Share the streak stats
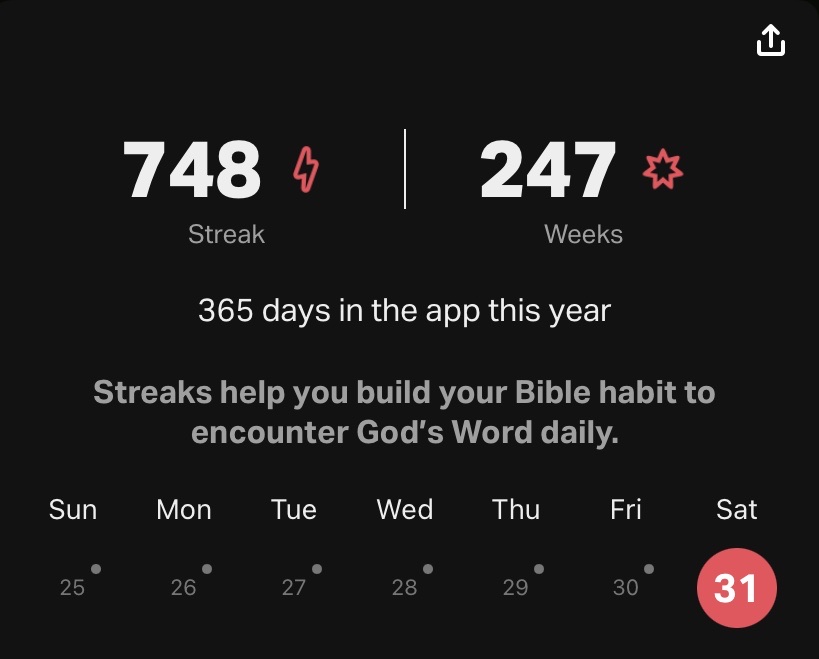This screenshot has width=819, height=659. [x=770, y=41]
